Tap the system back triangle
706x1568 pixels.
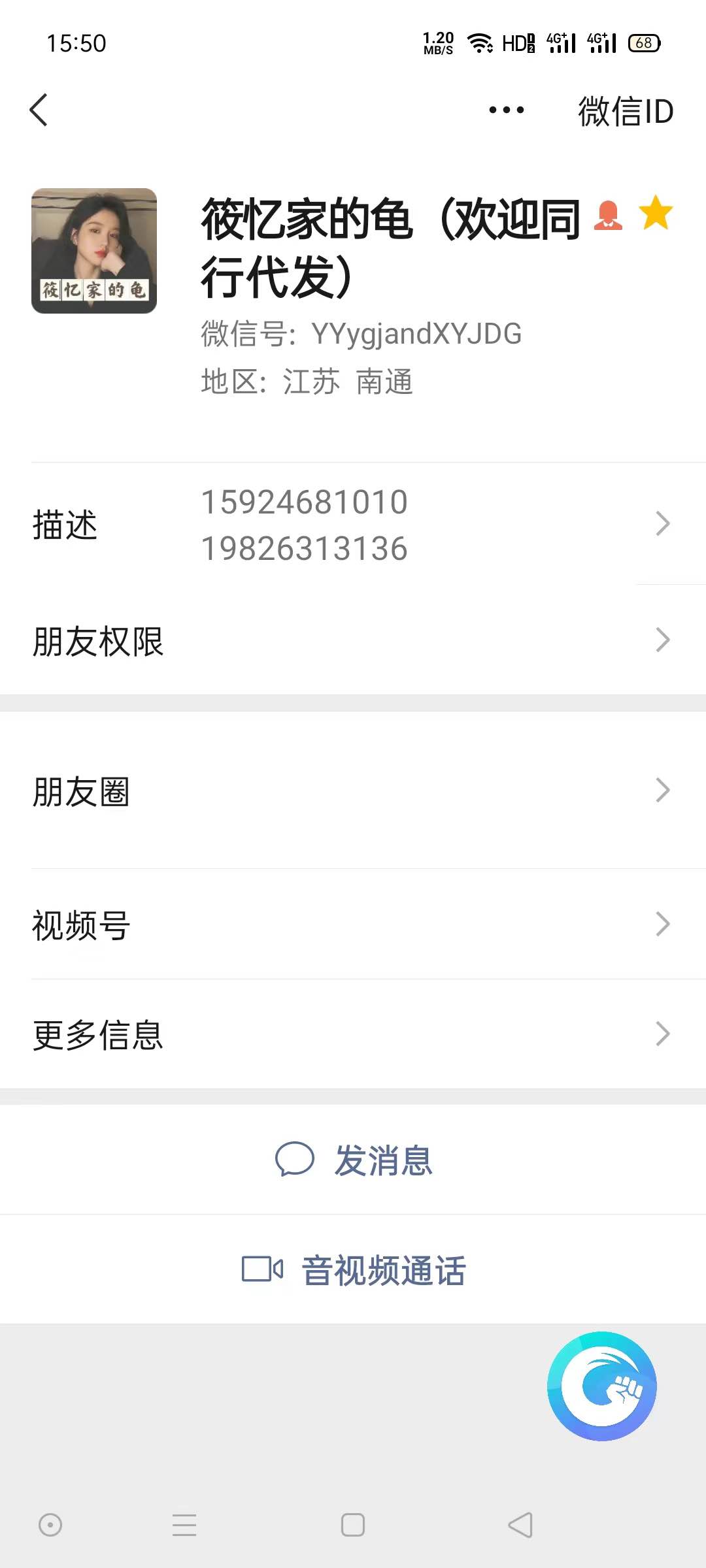(520, 1525)
